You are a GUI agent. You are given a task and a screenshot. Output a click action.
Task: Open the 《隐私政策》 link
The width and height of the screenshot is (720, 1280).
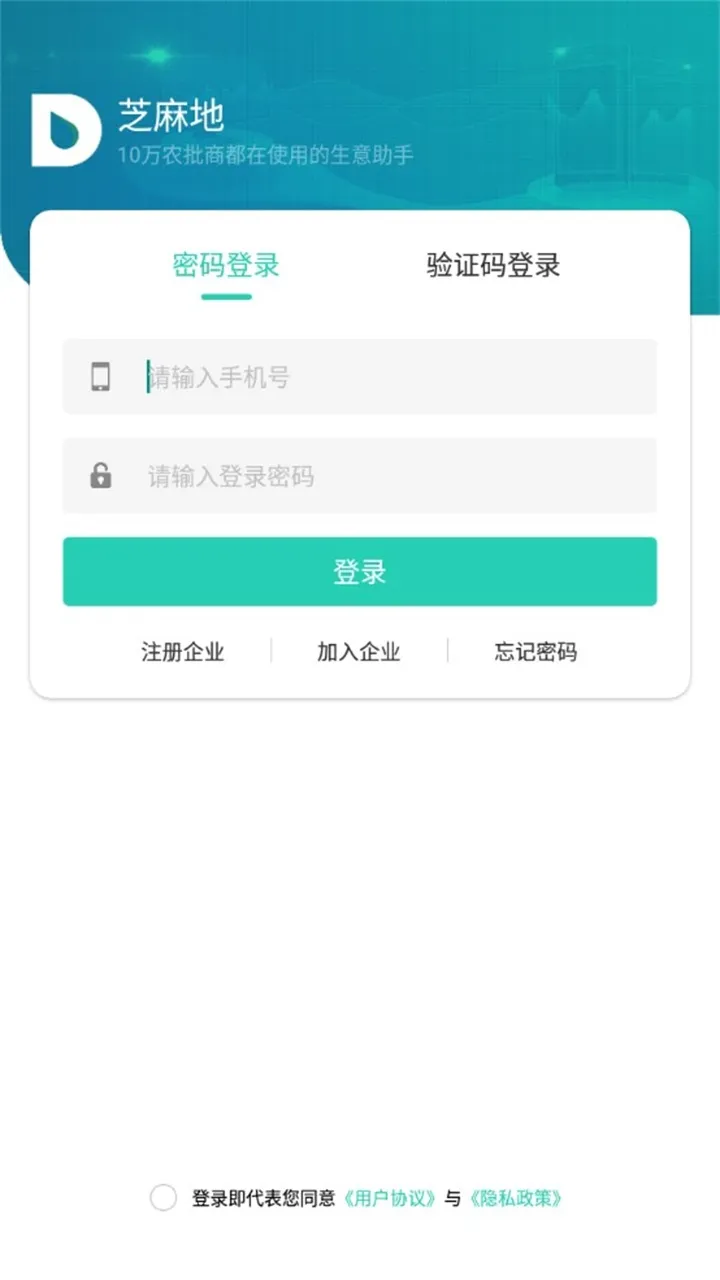click(x=516, y=1198)
